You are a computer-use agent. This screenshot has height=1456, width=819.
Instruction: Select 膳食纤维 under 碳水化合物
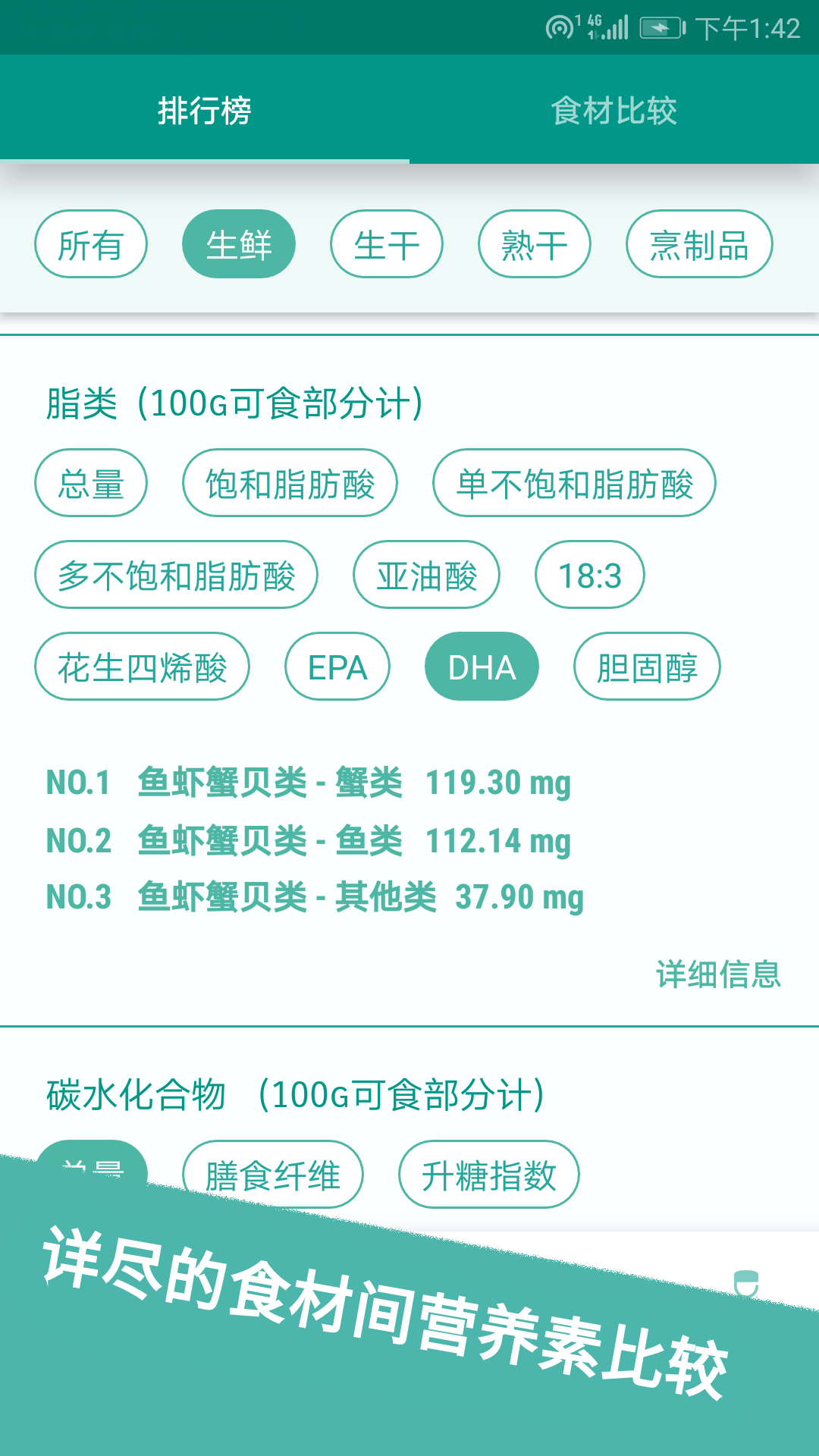point(273,1174)
